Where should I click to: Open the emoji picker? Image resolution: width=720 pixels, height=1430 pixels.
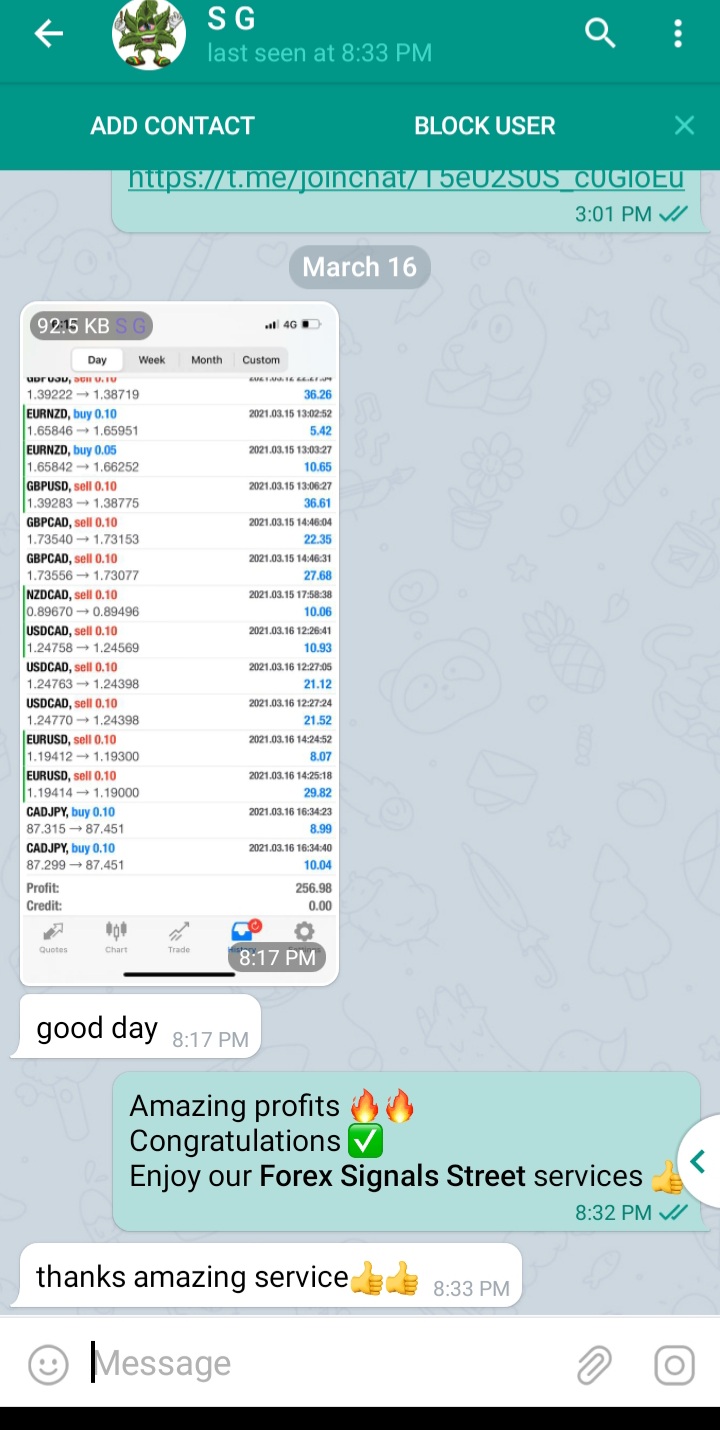48,1364
